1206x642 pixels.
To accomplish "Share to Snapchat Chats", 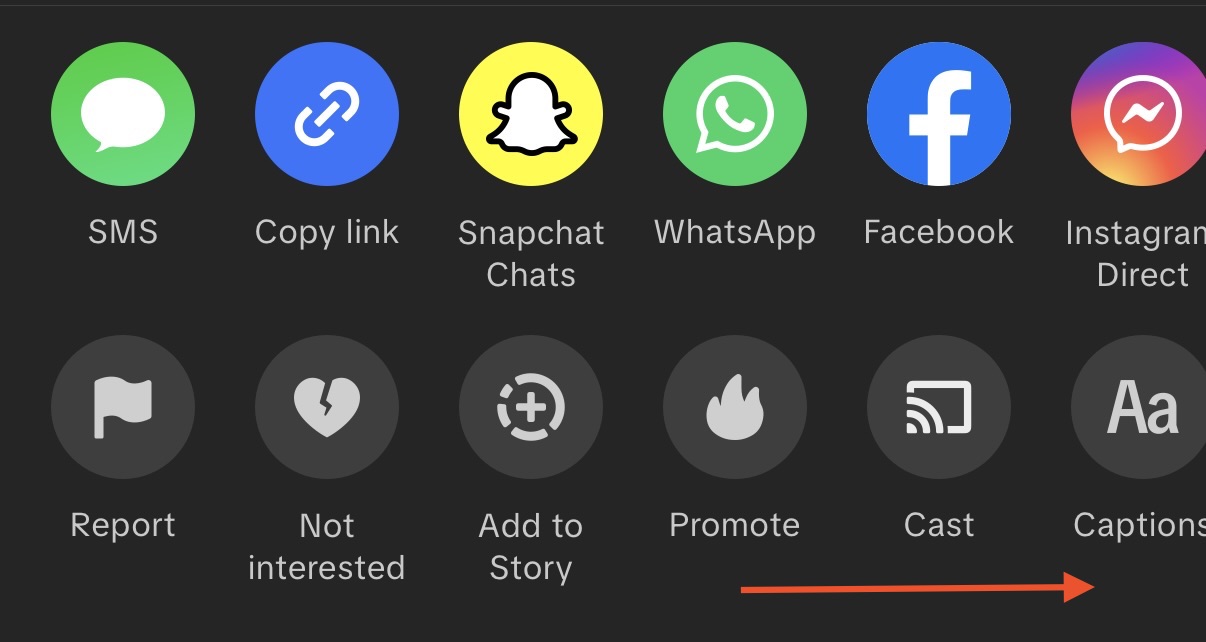I will (x=531, y=114).
